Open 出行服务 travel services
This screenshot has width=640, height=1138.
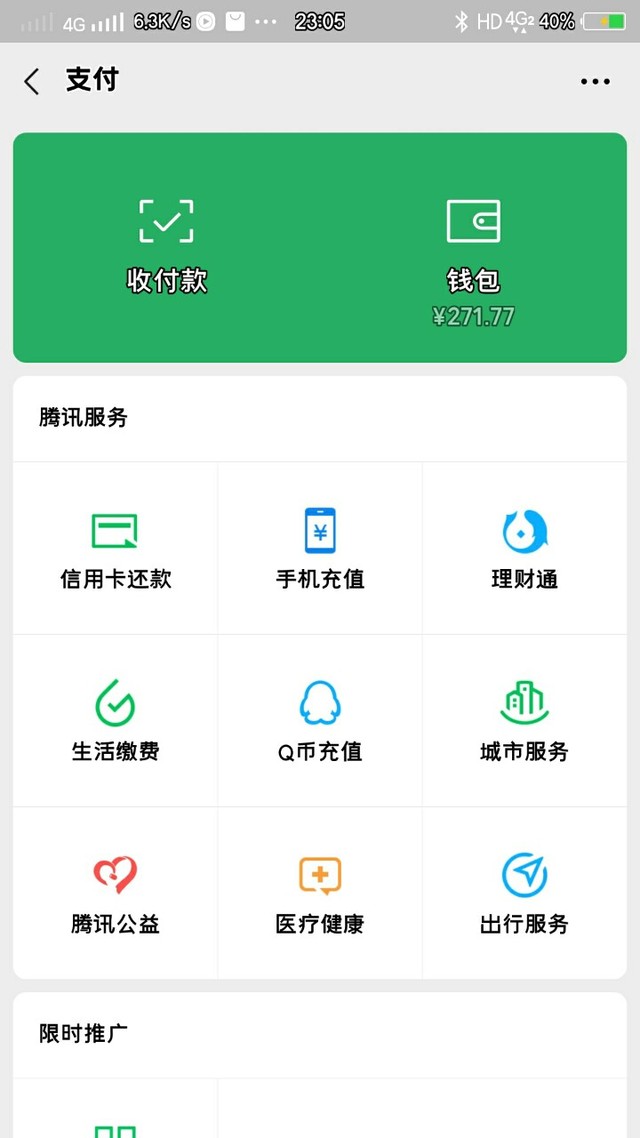pos(525,893)
